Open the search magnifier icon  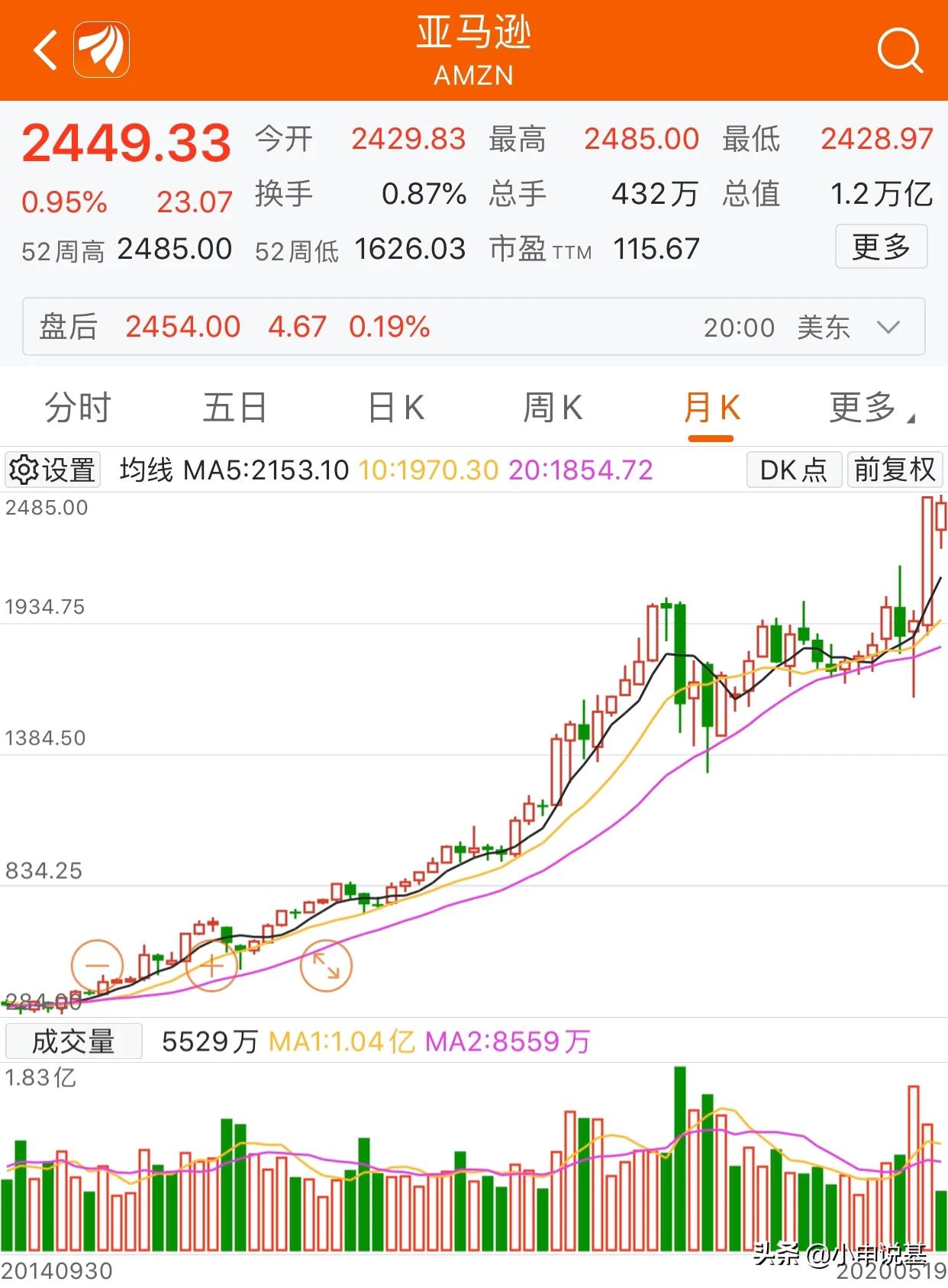pos(899,50)
